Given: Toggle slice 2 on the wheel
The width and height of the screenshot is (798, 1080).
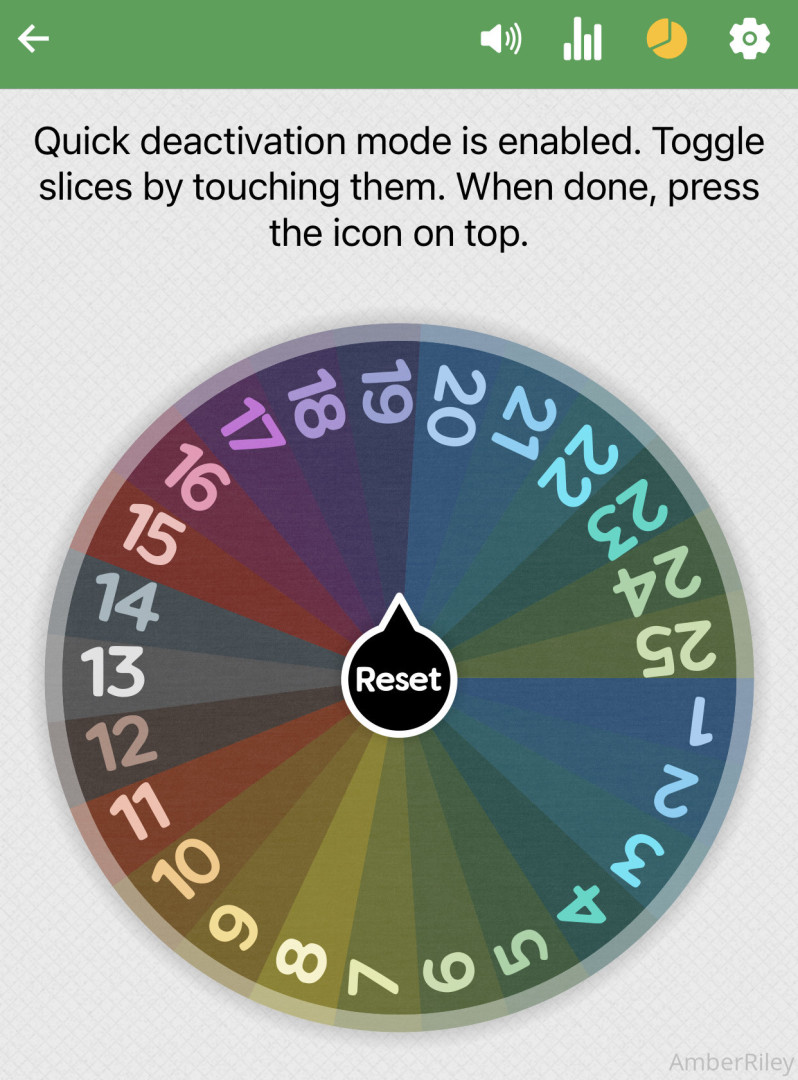Looking at the screenshot, I should click(x=675, y=795).
